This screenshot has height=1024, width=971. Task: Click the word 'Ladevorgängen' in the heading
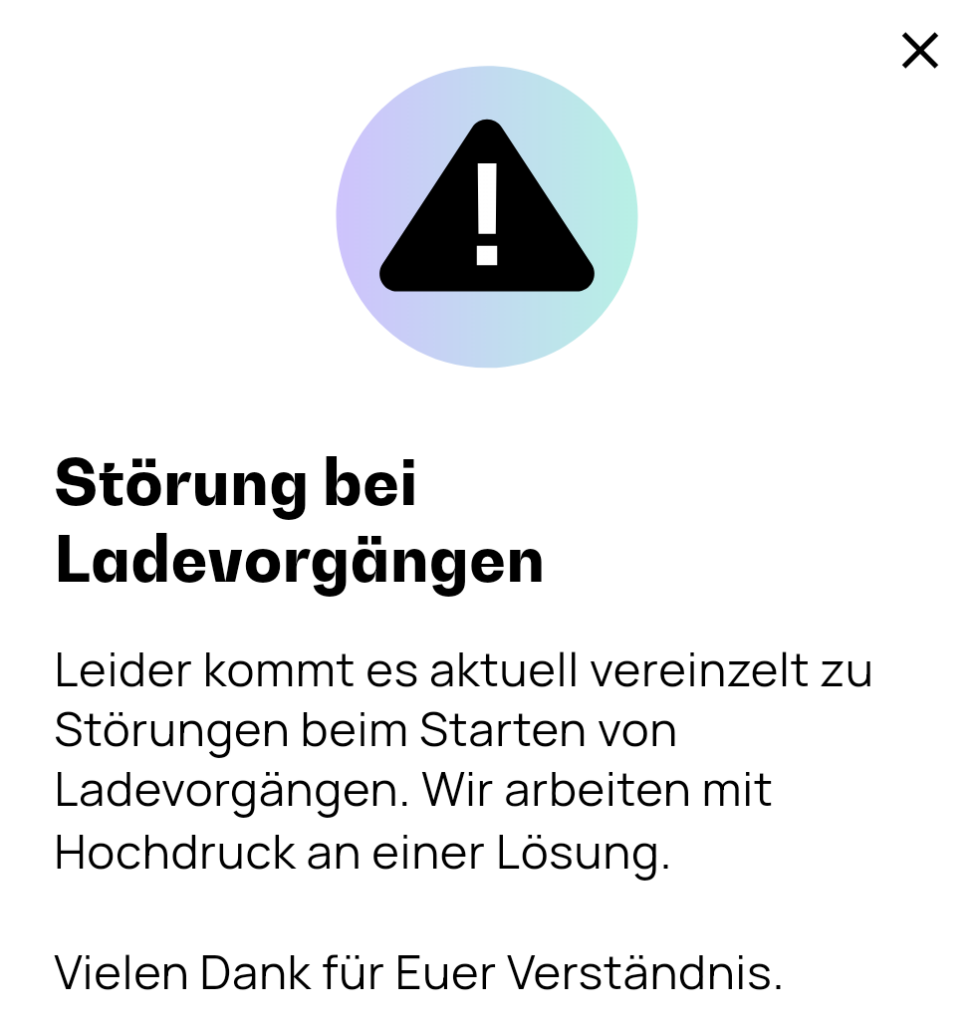(300, 560)
